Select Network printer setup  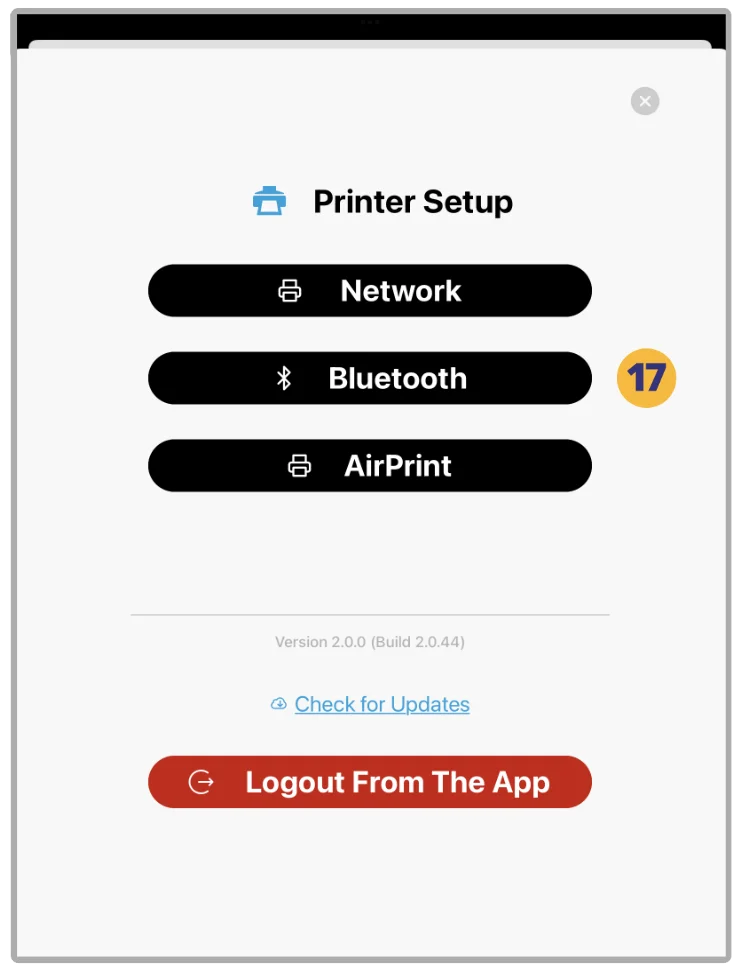click(x=370, y=291)
